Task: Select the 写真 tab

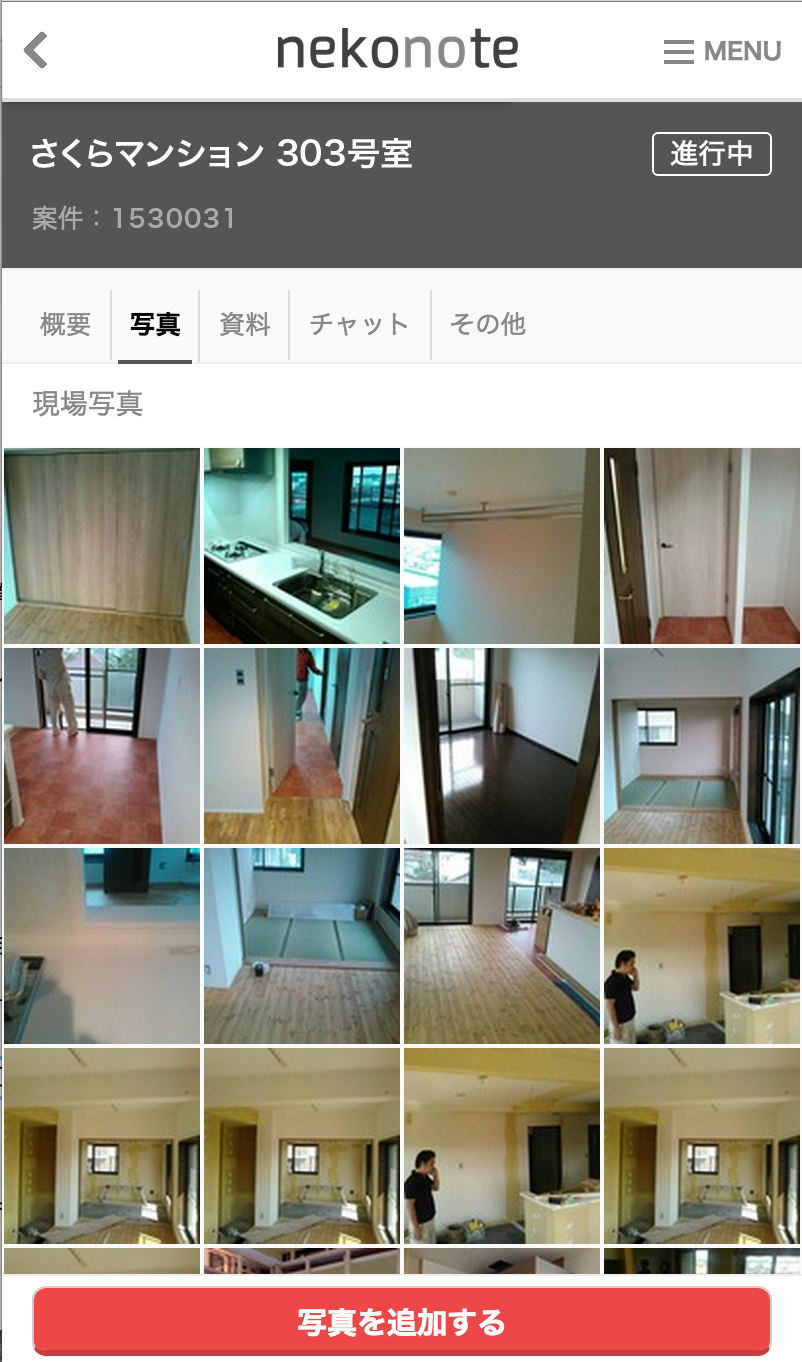Action: 155,324
